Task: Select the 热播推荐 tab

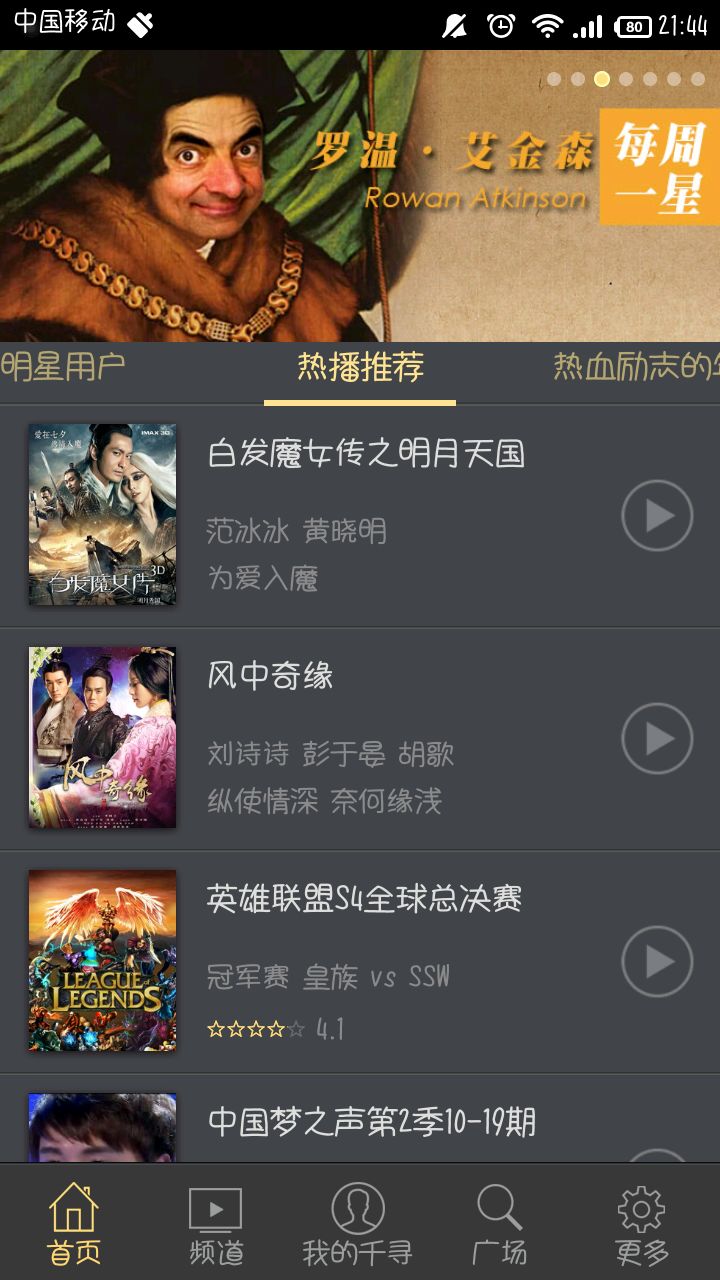Action: pyautogui.click(x=360, y=368)
